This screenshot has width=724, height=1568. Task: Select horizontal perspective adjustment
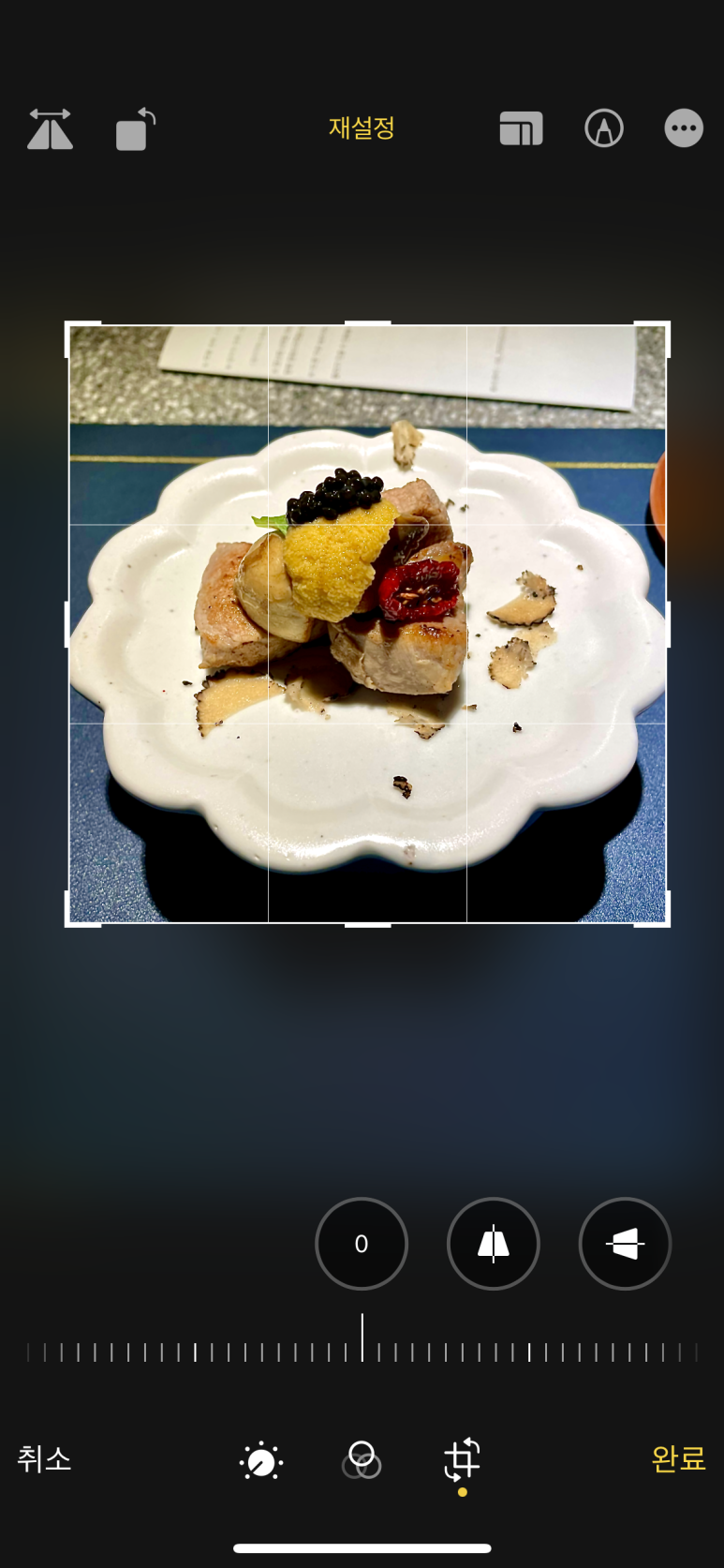(625, 1244)
